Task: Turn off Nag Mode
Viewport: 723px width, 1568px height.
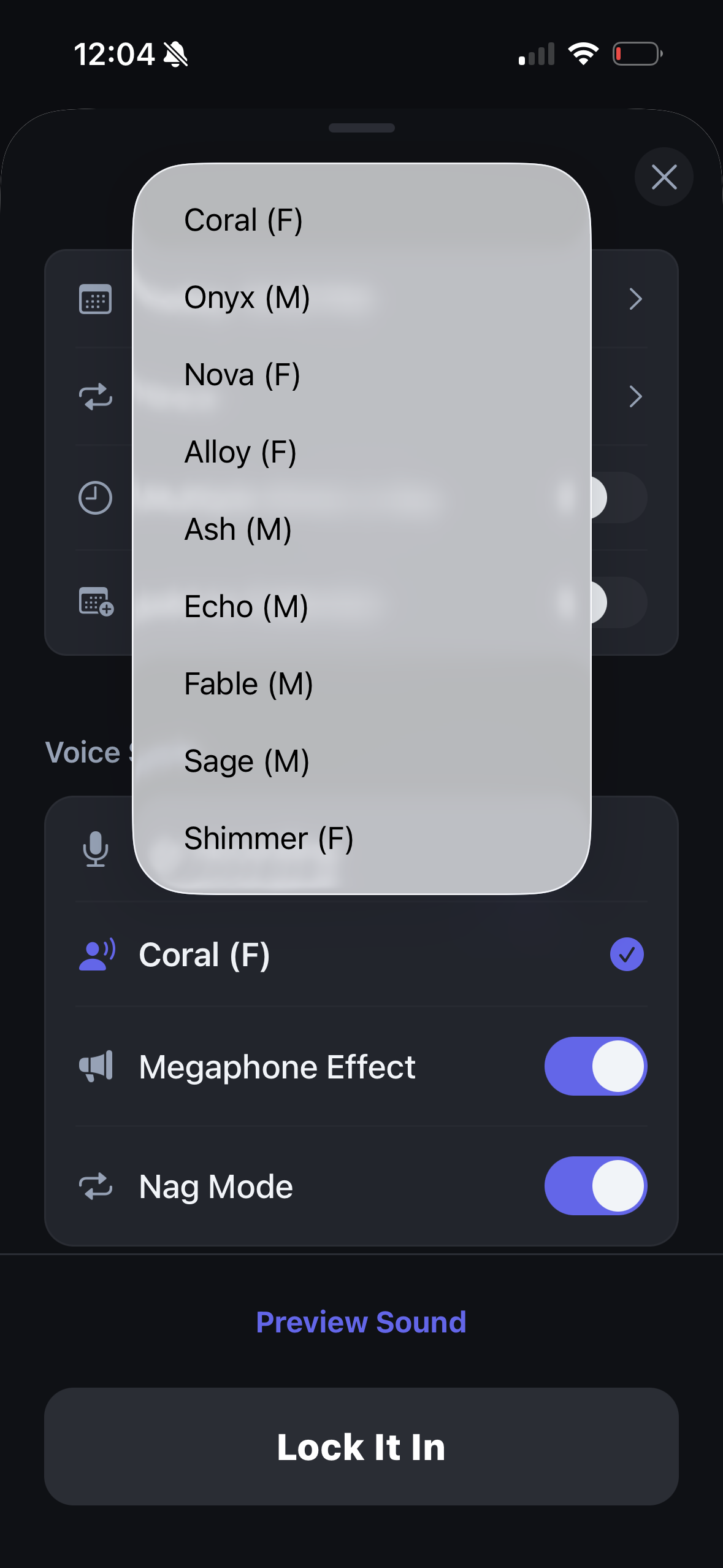Action: pyautogui.click(x=594, y=1185)
